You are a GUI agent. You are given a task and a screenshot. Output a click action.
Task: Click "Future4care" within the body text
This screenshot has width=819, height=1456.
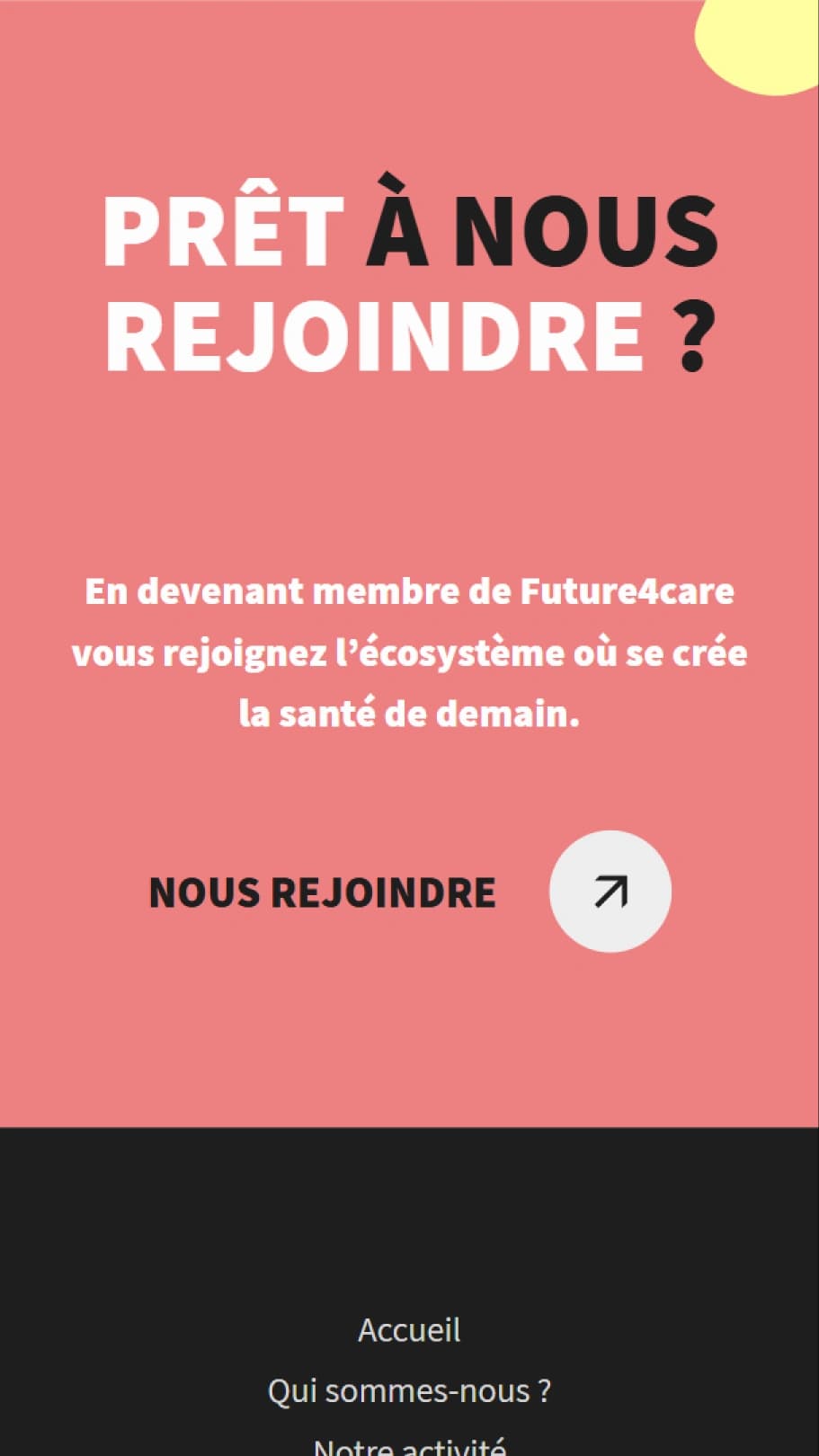click(629, 591)
